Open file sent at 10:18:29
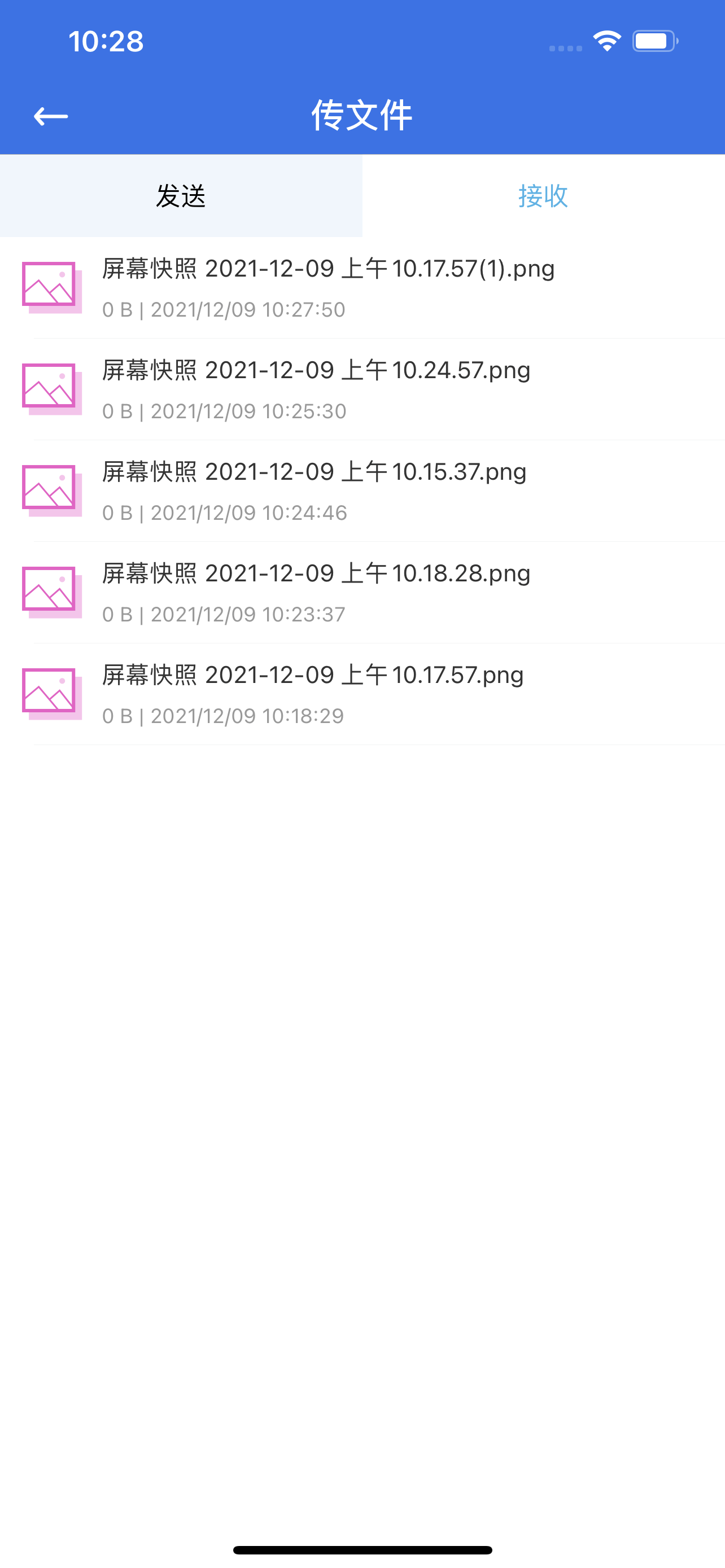The height and width of the screenshot is (1568, 725). [x=363, y=694]
